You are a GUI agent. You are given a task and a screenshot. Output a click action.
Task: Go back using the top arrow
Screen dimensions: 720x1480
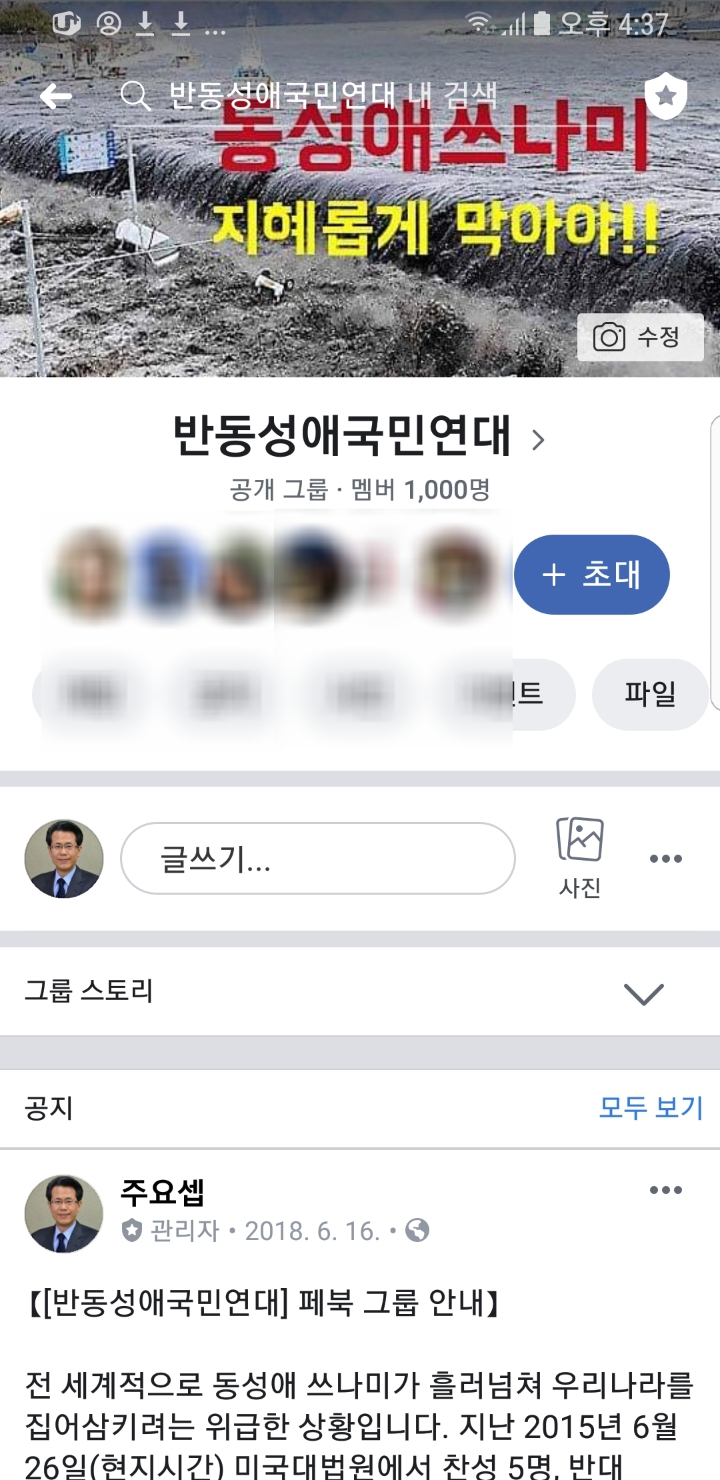point(56,96)
